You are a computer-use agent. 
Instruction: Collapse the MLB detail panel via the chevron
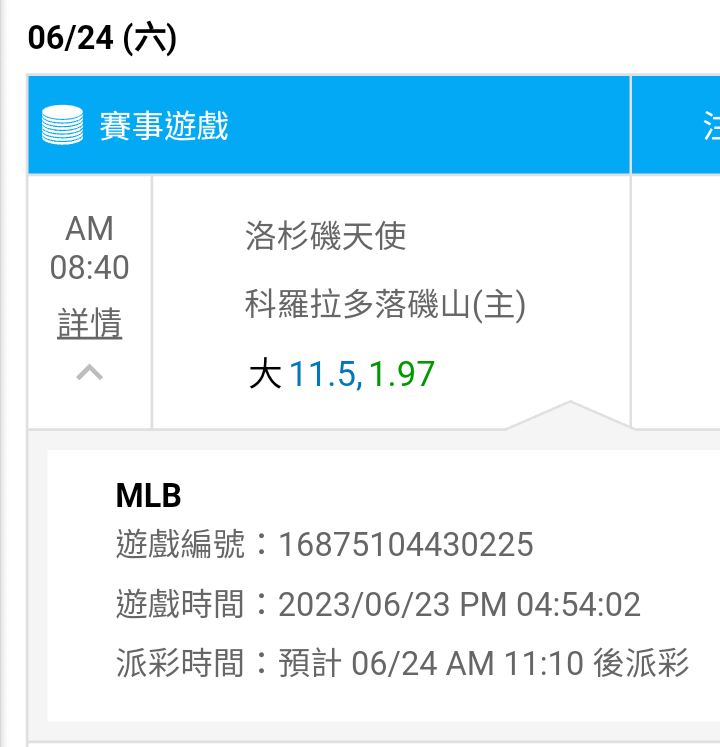pyautogui.click(x=89, y=374)
